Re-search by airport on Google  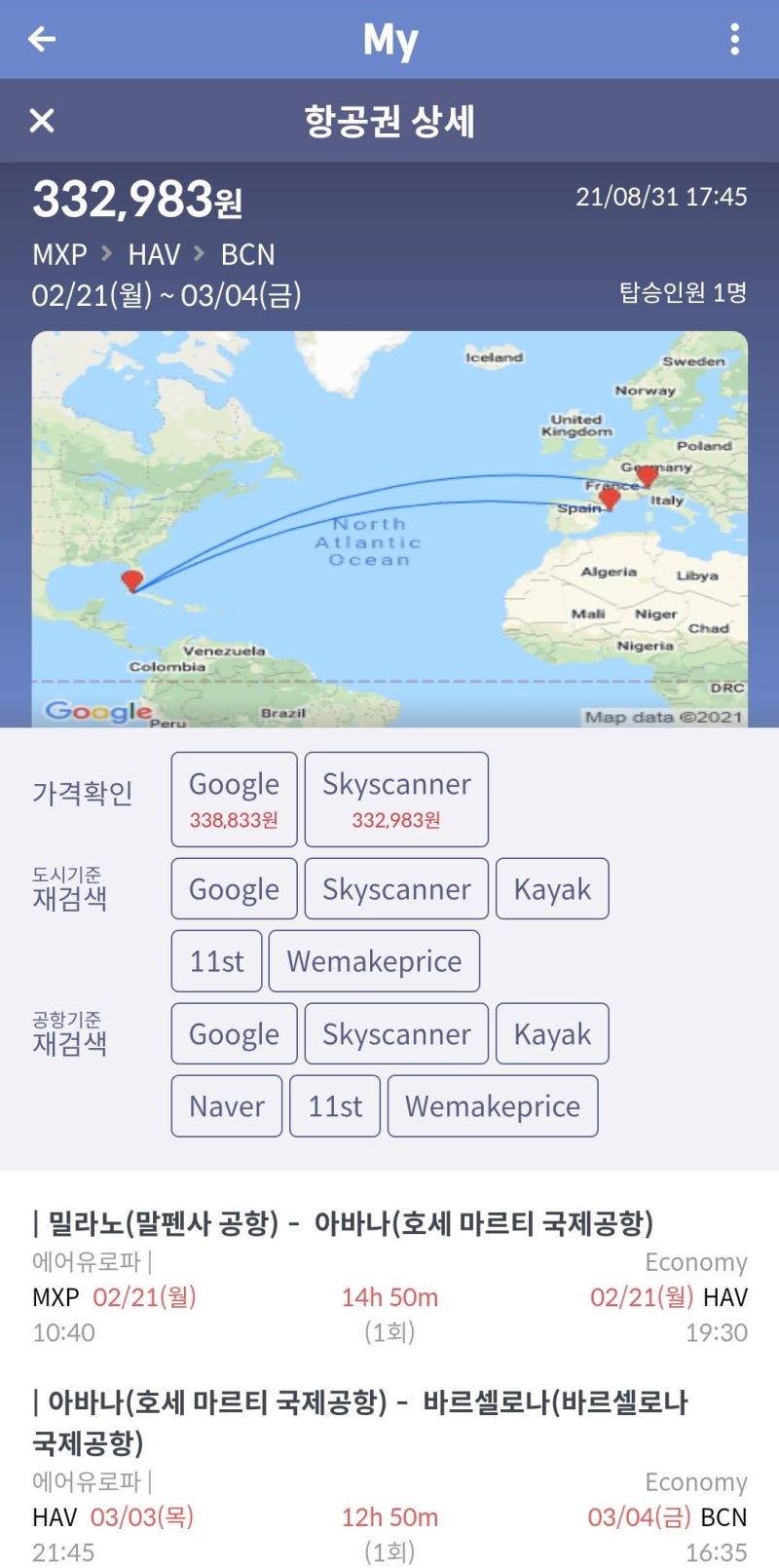(234, 1033)
